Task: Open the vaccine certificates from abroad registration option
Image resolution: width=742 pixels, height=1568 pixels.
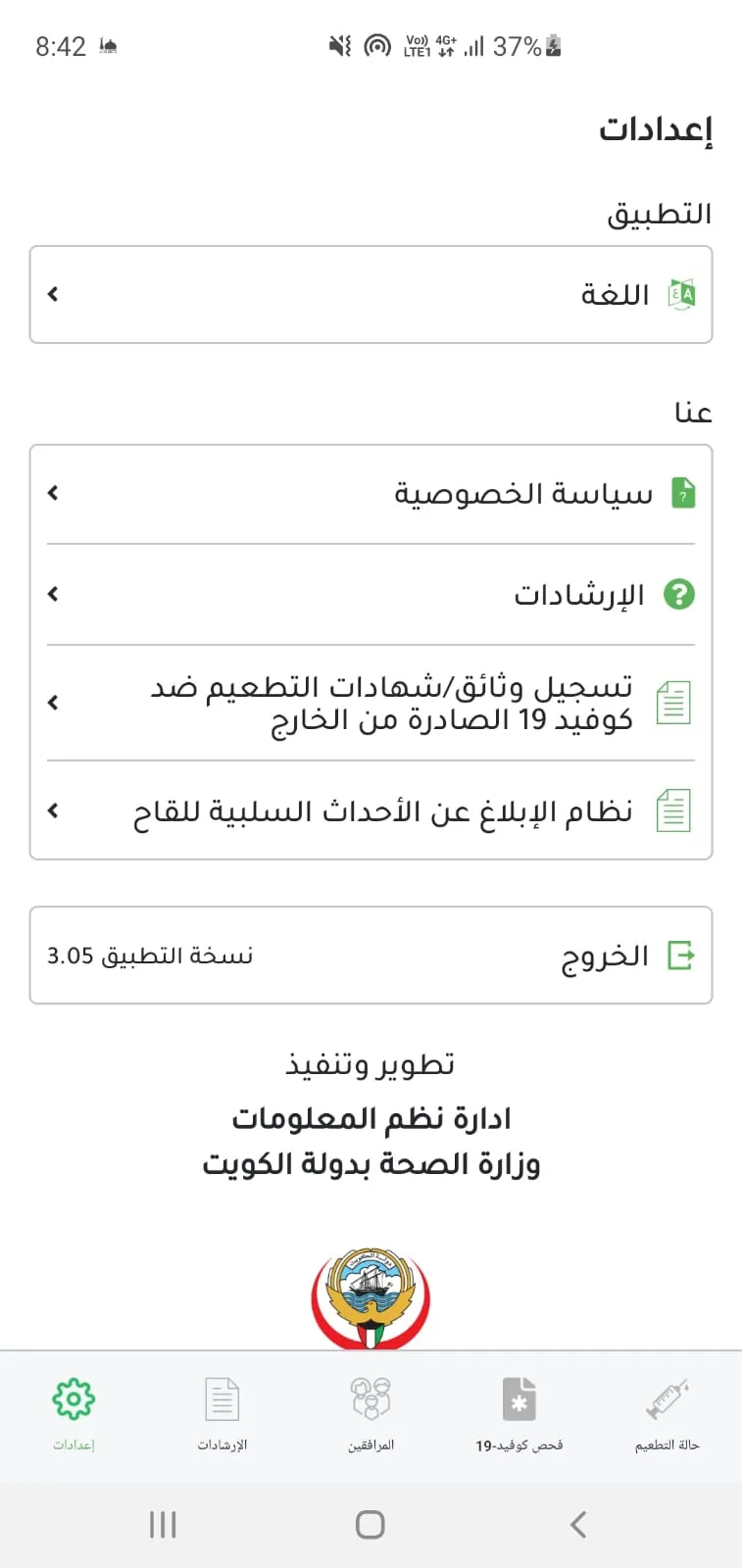Action: (392, 702)
